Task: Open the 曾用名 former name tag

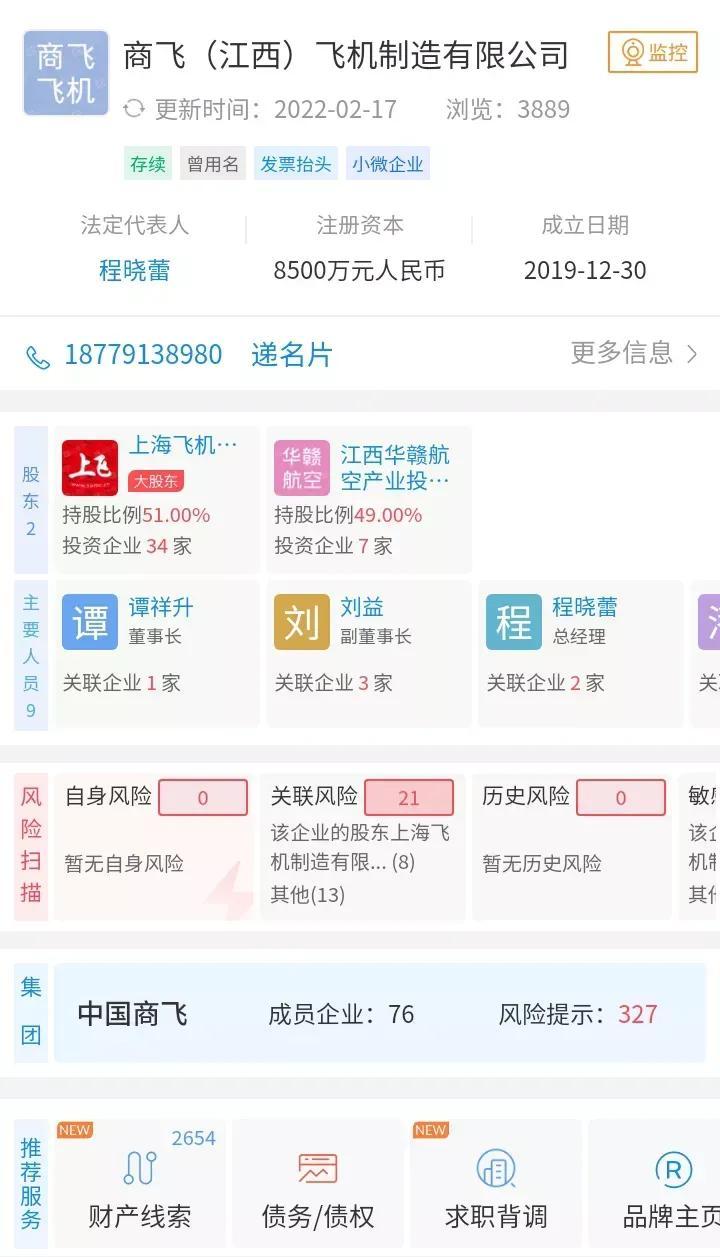Action: click(213, 164)
